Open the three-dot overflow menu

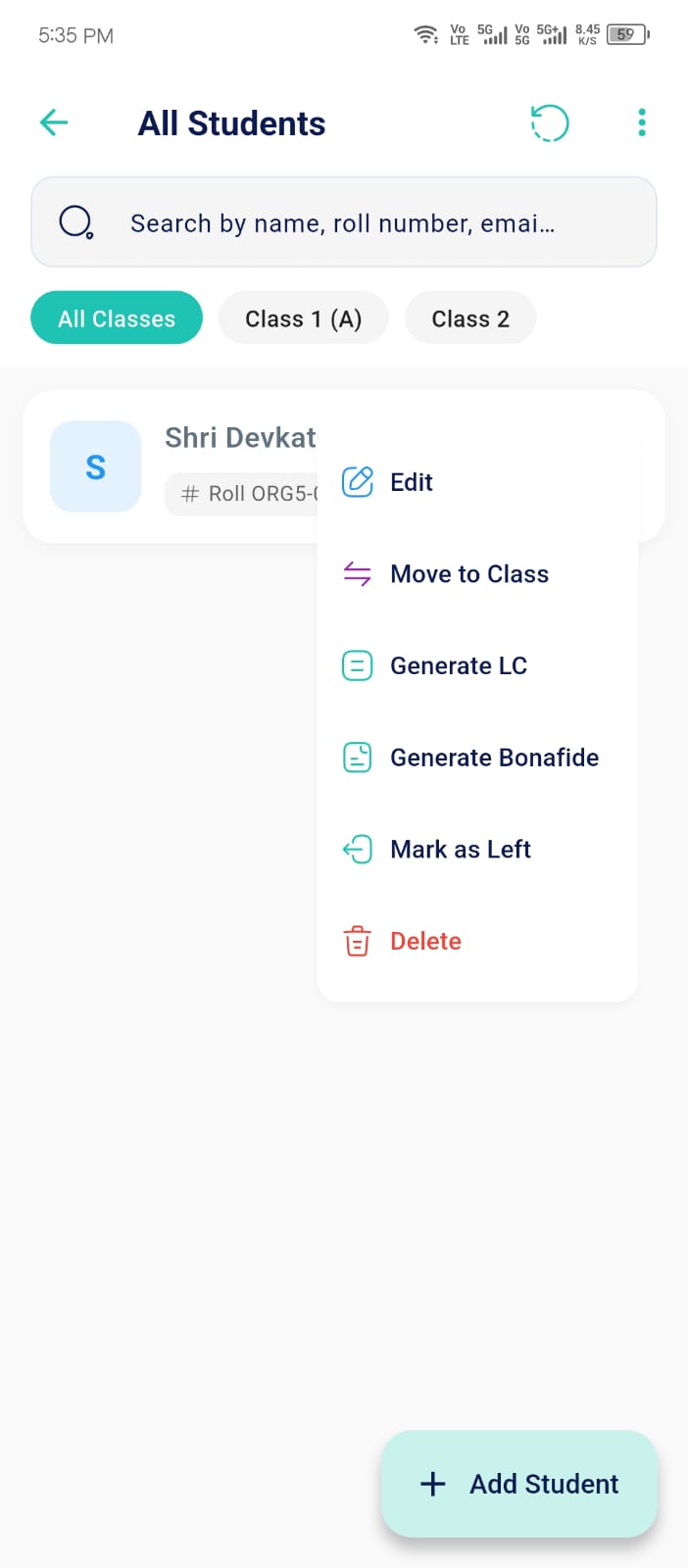pyautogui.click(x=642, y=122)
